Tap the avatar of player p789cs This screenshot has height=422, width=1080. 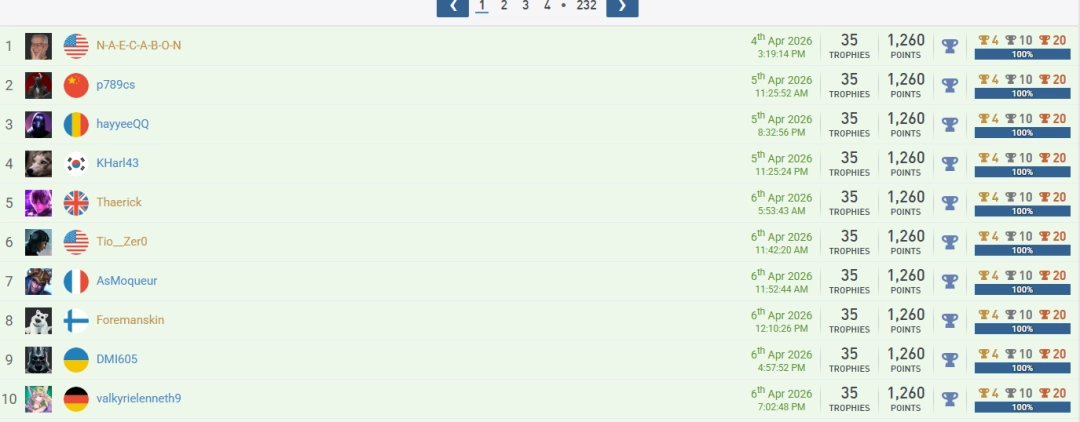[38, 85]
